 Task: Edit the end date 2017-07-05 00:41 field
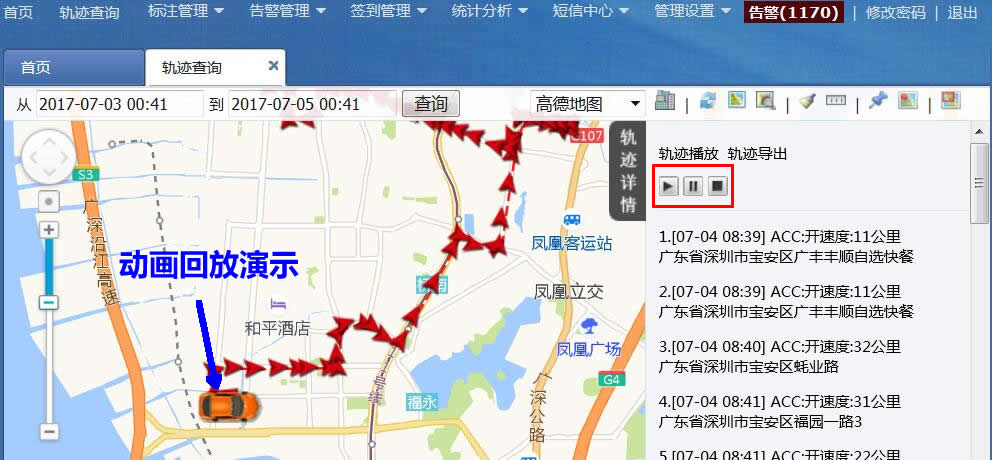tap(311, 104)
